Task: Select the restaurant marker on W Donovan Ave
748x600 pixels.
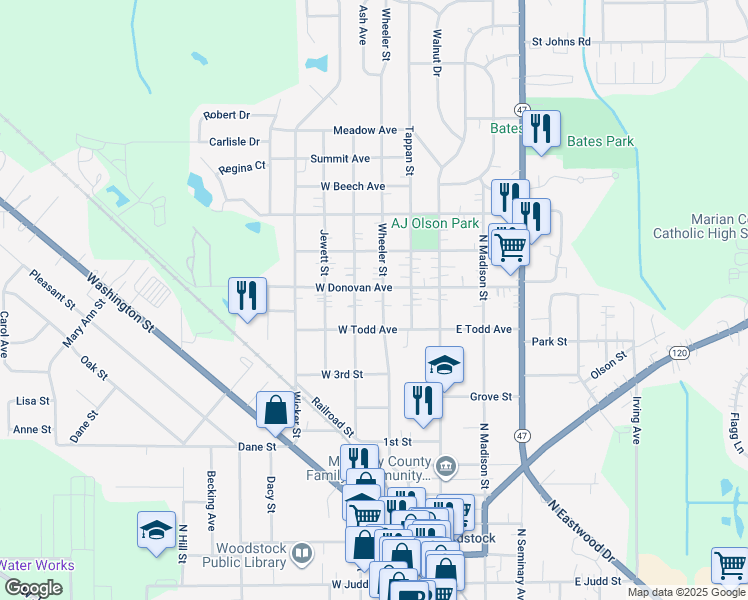Action: click(x=247, y=296)
